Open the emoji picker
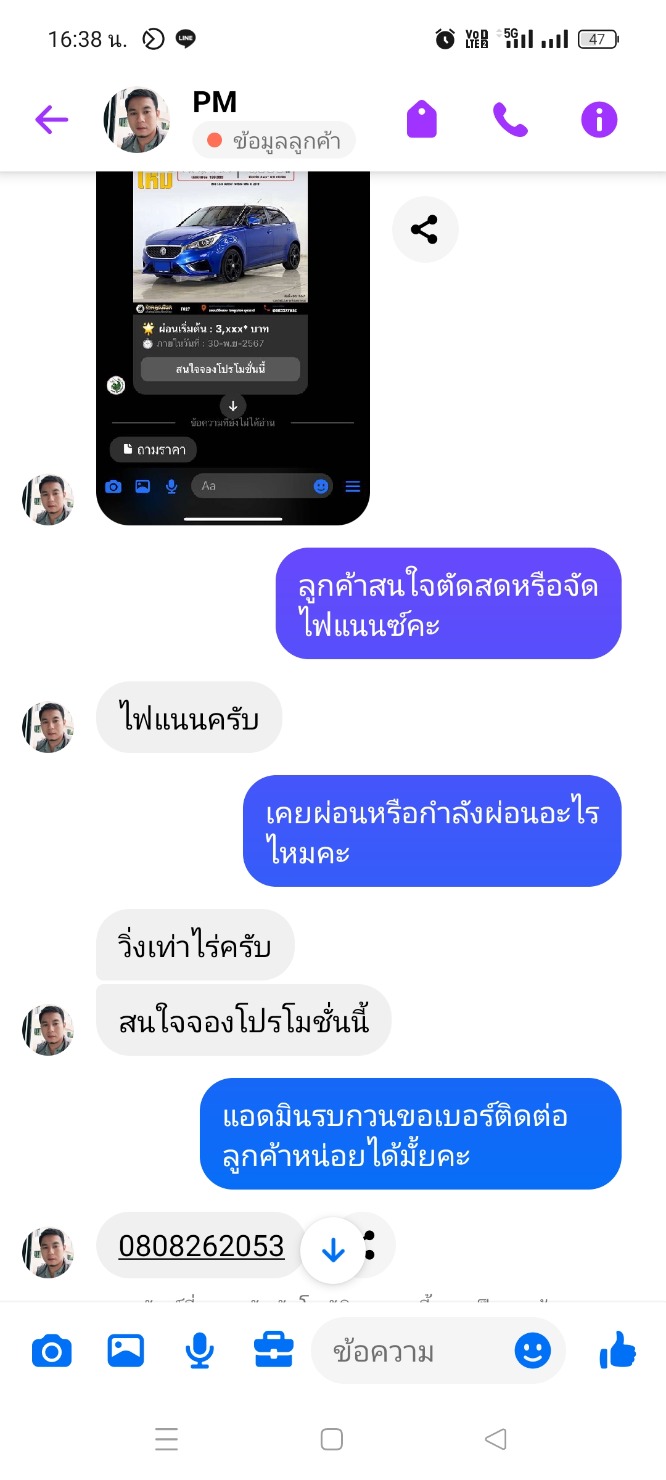The image size is (666, 1480). point(532,1352)
